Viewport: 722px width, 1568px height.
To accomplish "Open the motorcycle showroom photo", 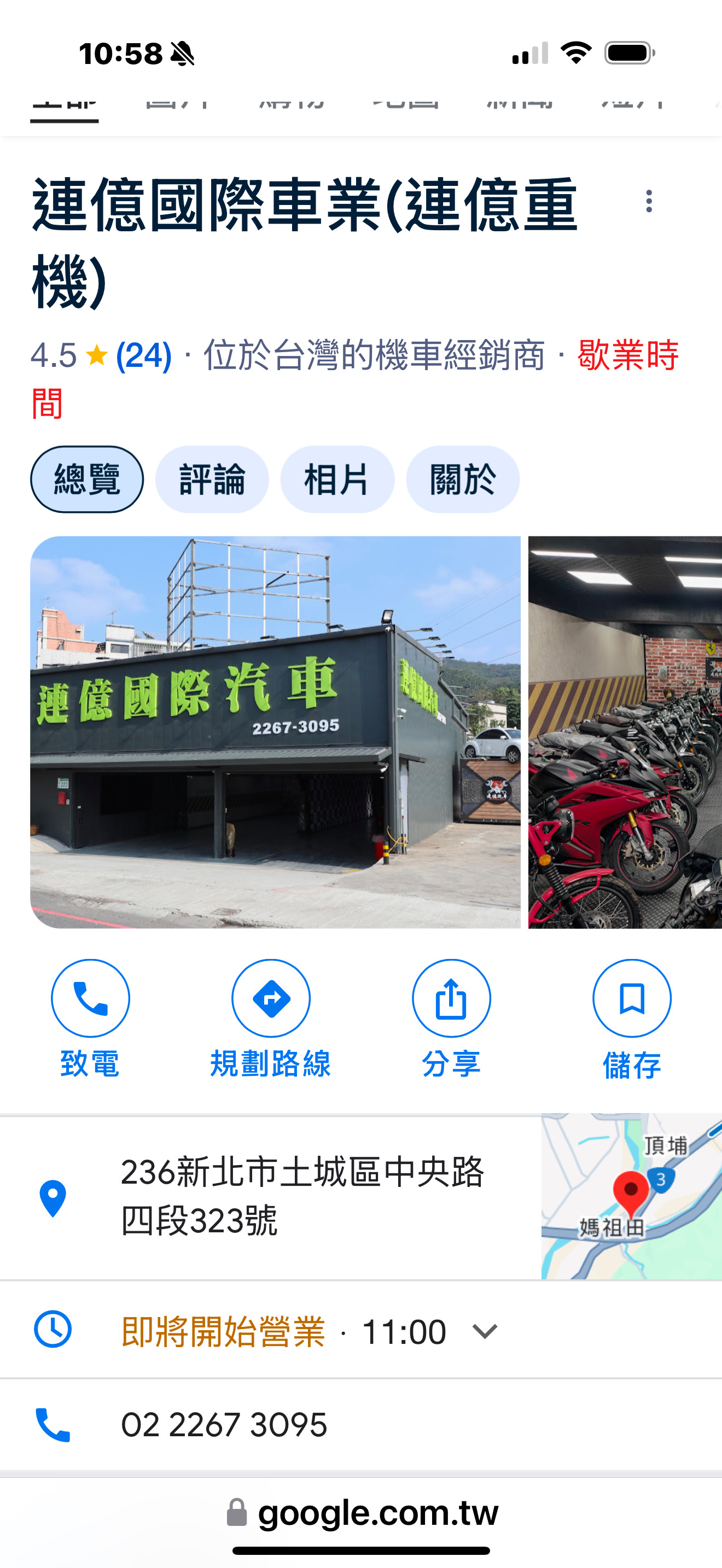I will [x=625, y=732].
